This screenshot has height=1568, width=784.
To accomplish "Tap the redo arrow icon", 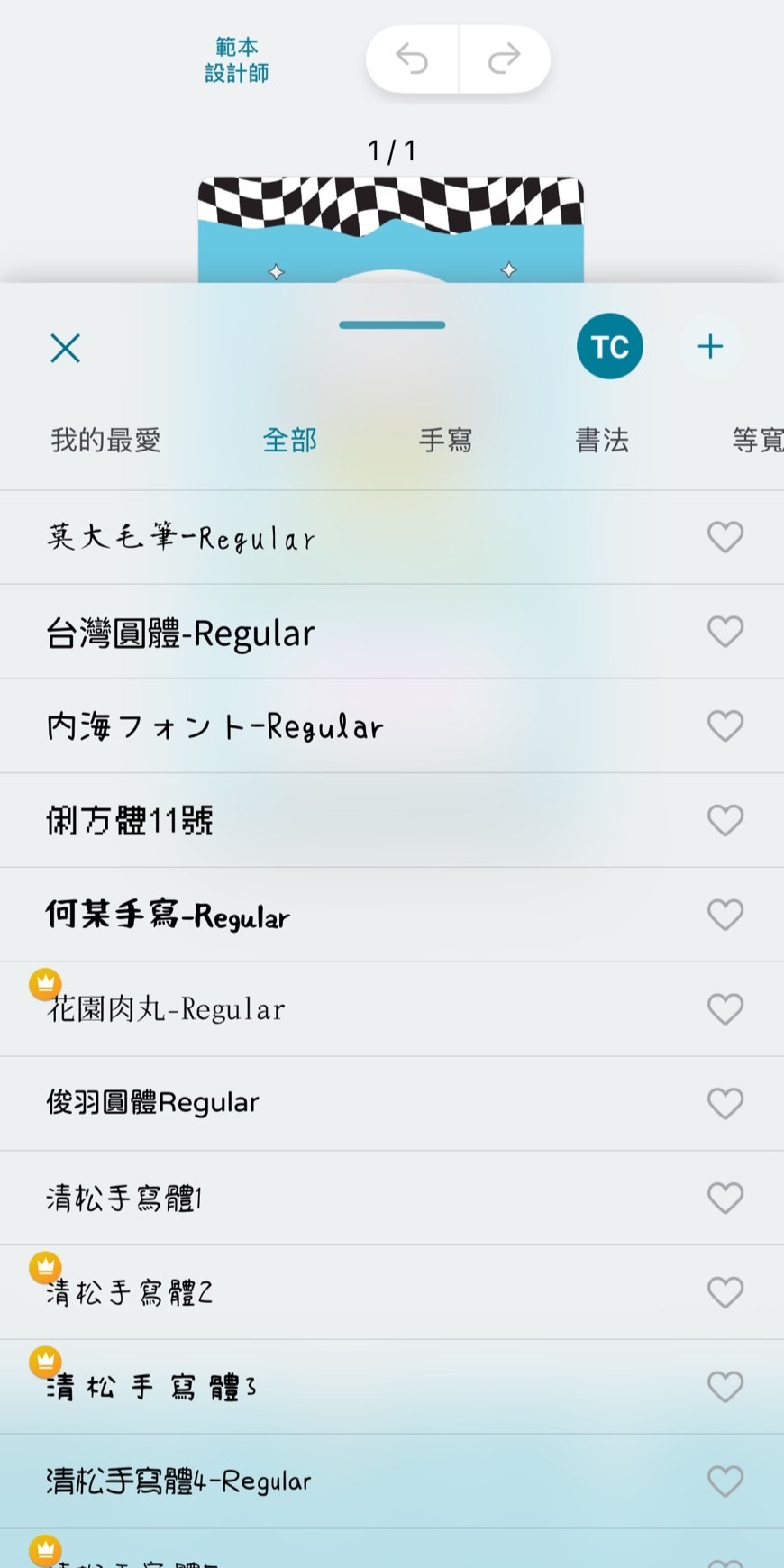I will (x=505, y=59).
